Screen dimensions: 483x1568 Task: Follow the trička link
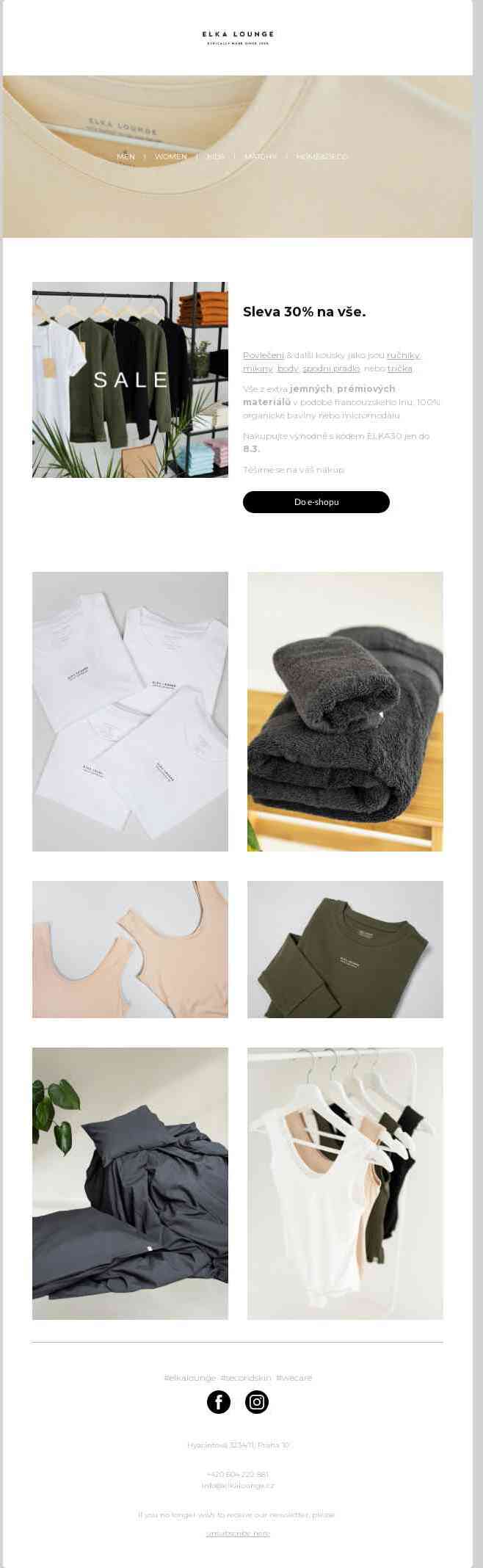(x=399, y=369)
